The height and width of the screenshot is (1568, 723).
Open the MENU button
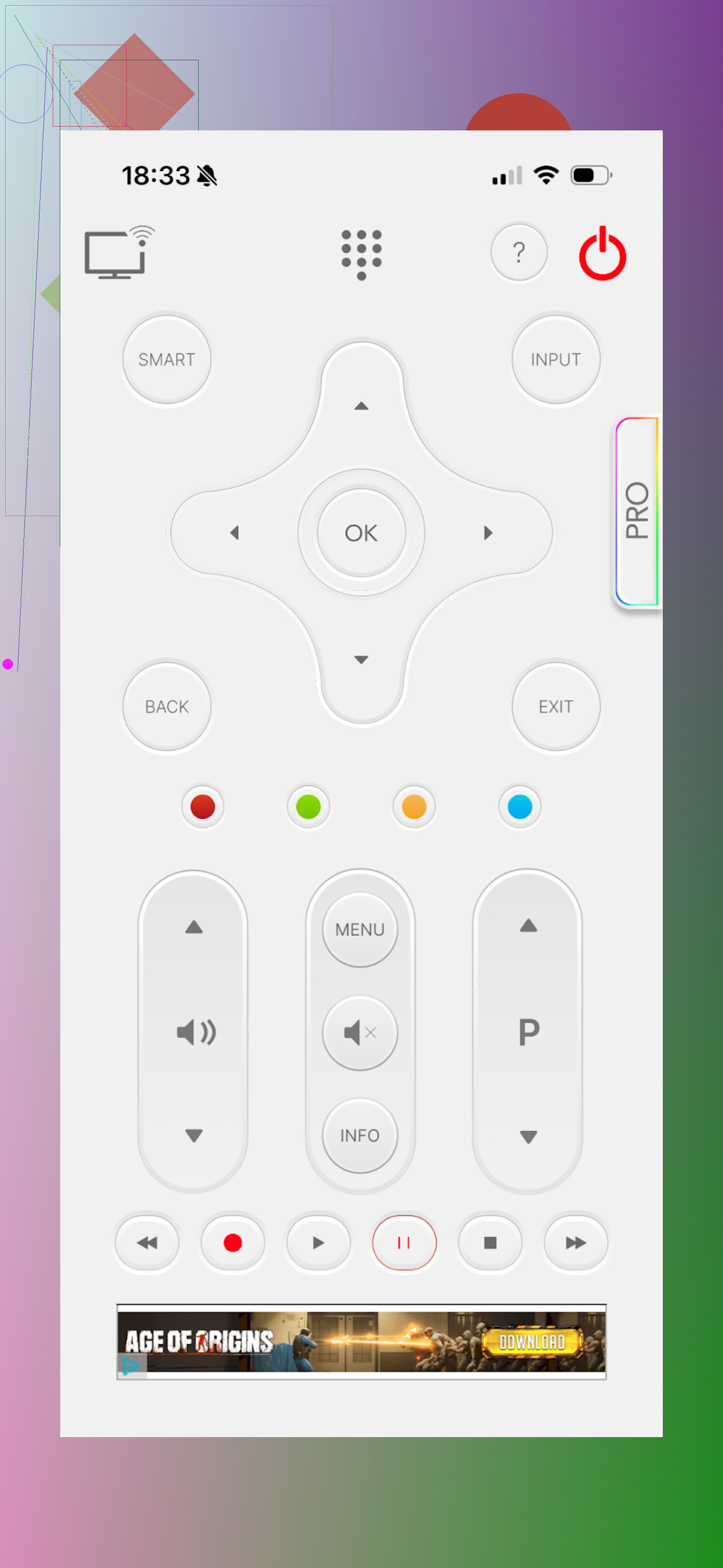tap(360, 929)
